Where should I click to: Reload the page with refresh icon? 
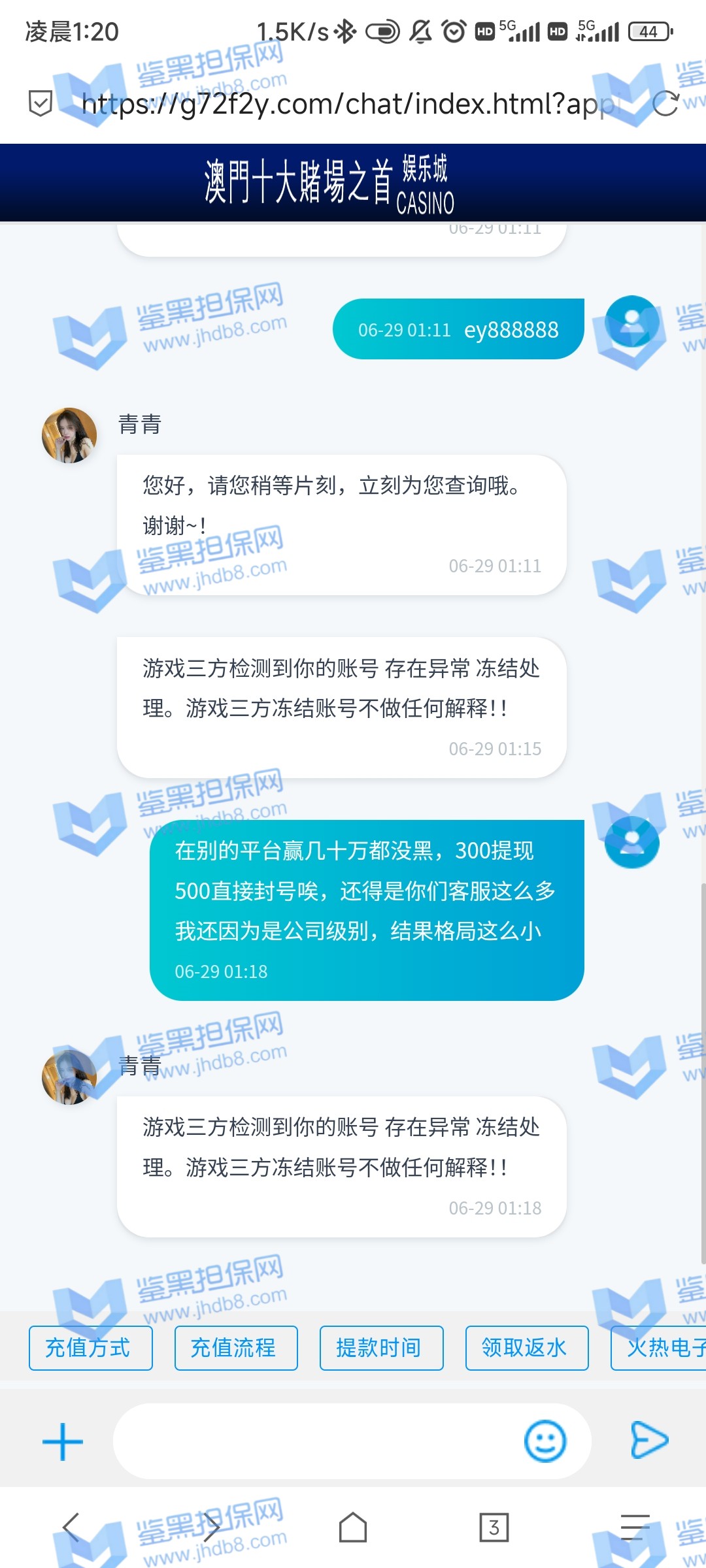pos(665,103)
